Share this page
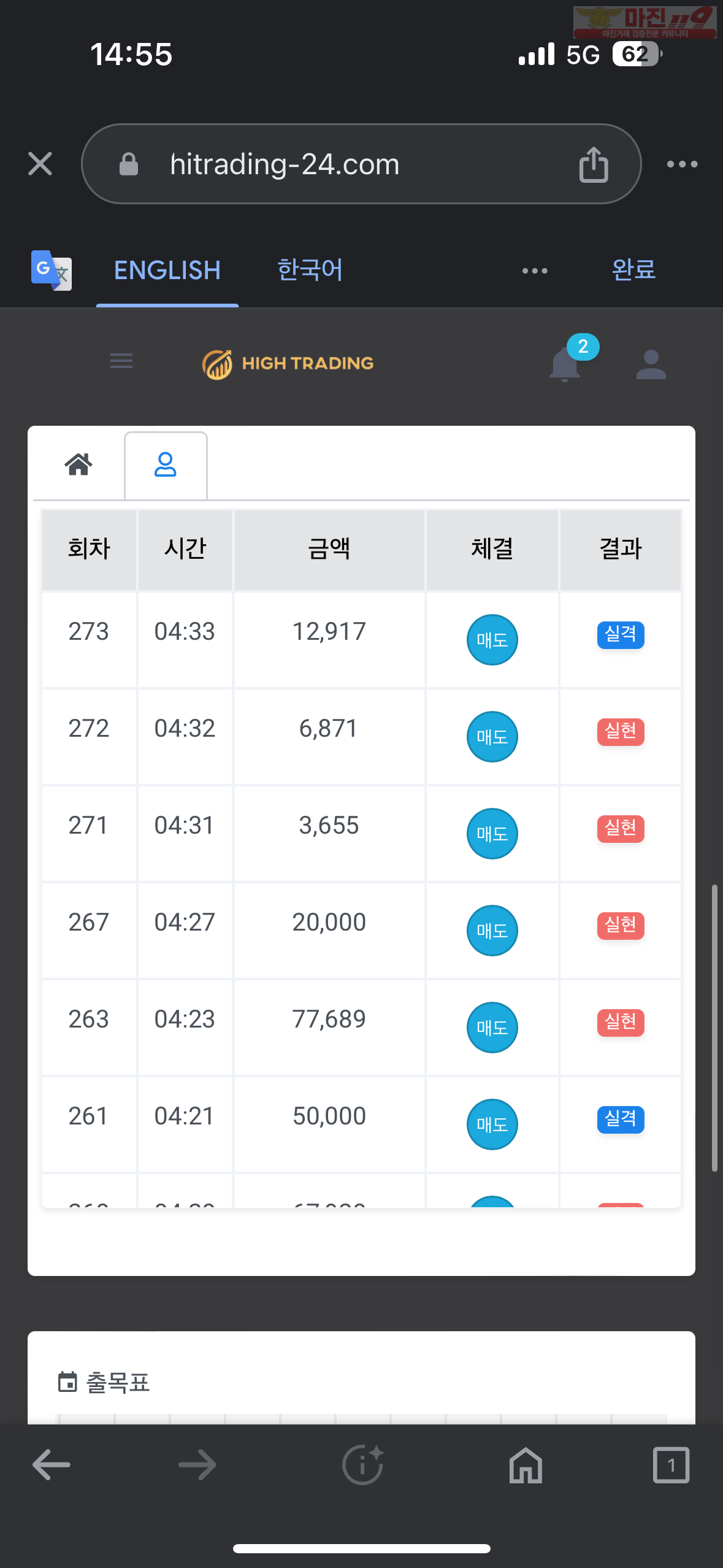Viewport: 723px width, 1568px height. pos(594,164)
